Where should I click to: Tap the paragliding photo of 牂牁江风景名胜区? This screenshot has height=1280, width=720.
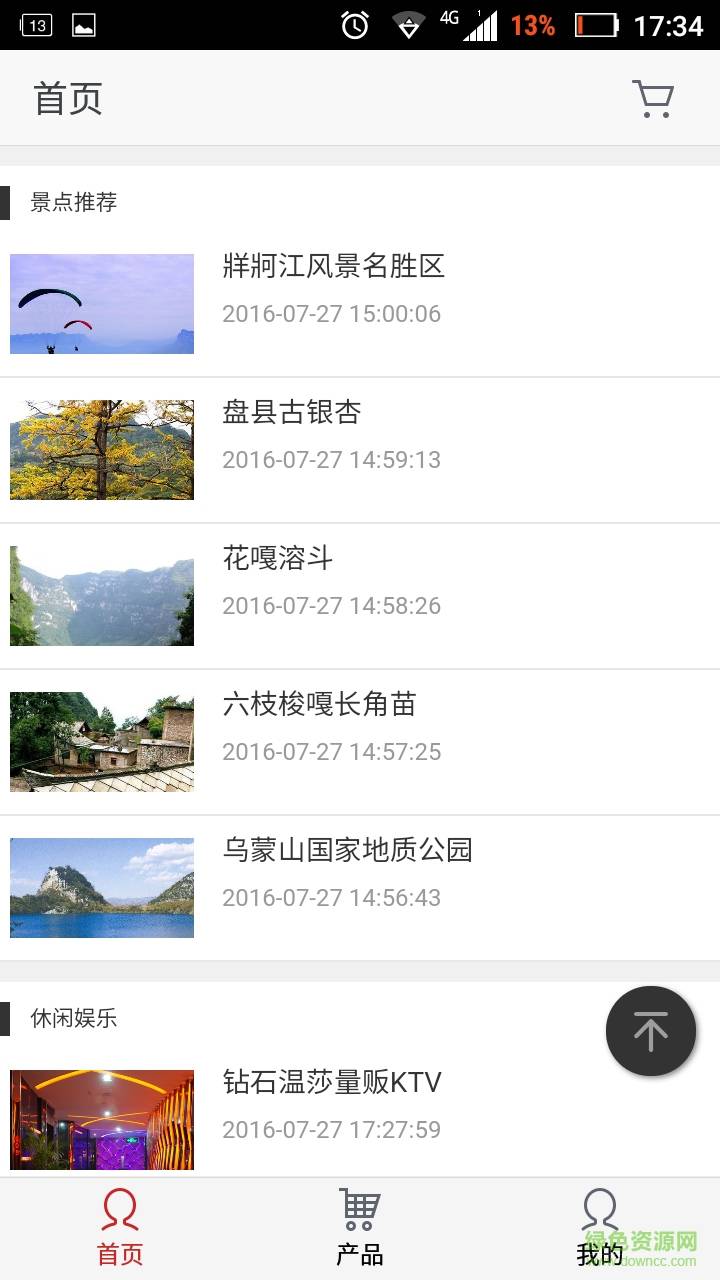click(101, 303)
